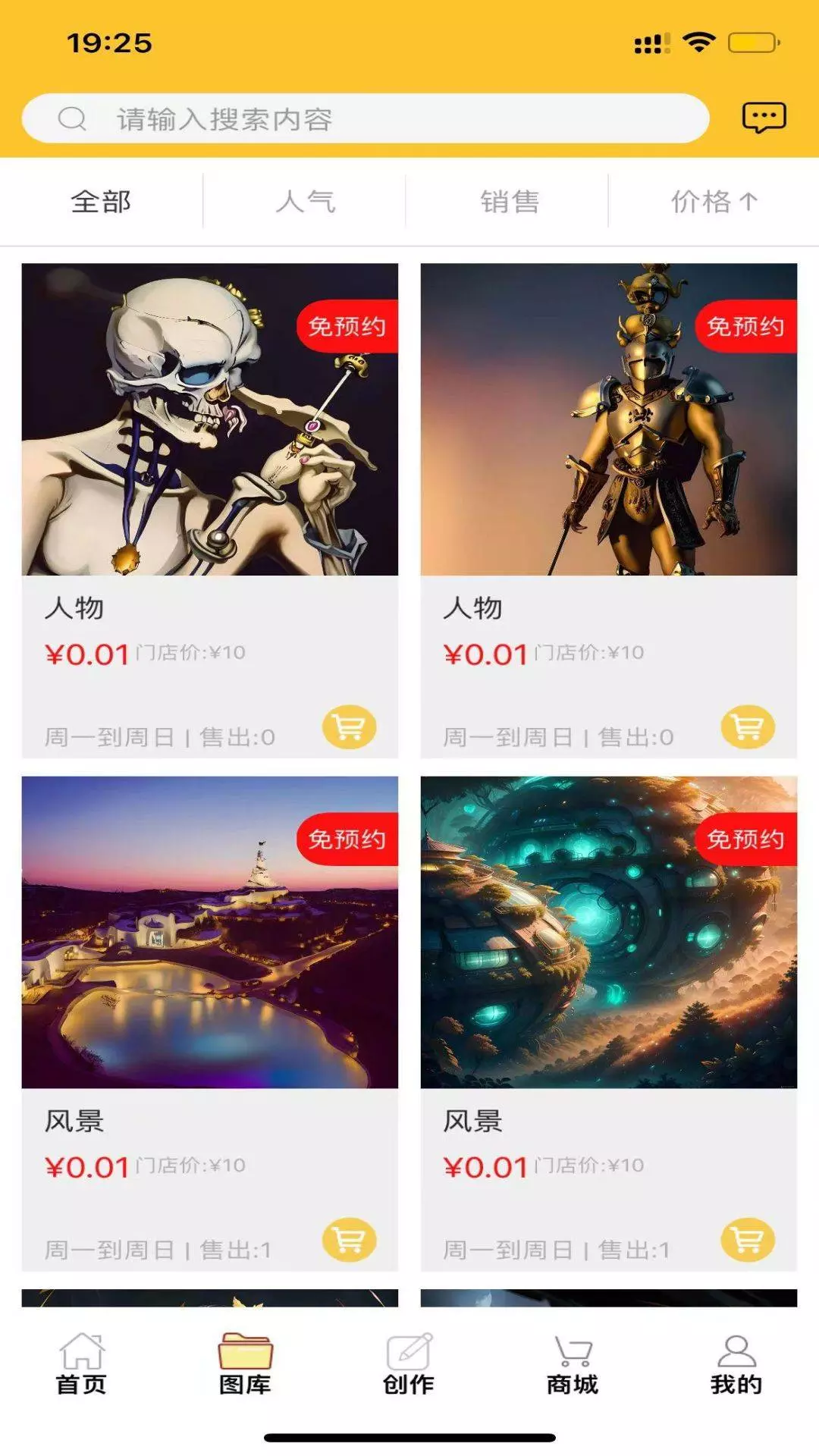
Task: Open the 创作 create tab
Action: click(409, 1364)
